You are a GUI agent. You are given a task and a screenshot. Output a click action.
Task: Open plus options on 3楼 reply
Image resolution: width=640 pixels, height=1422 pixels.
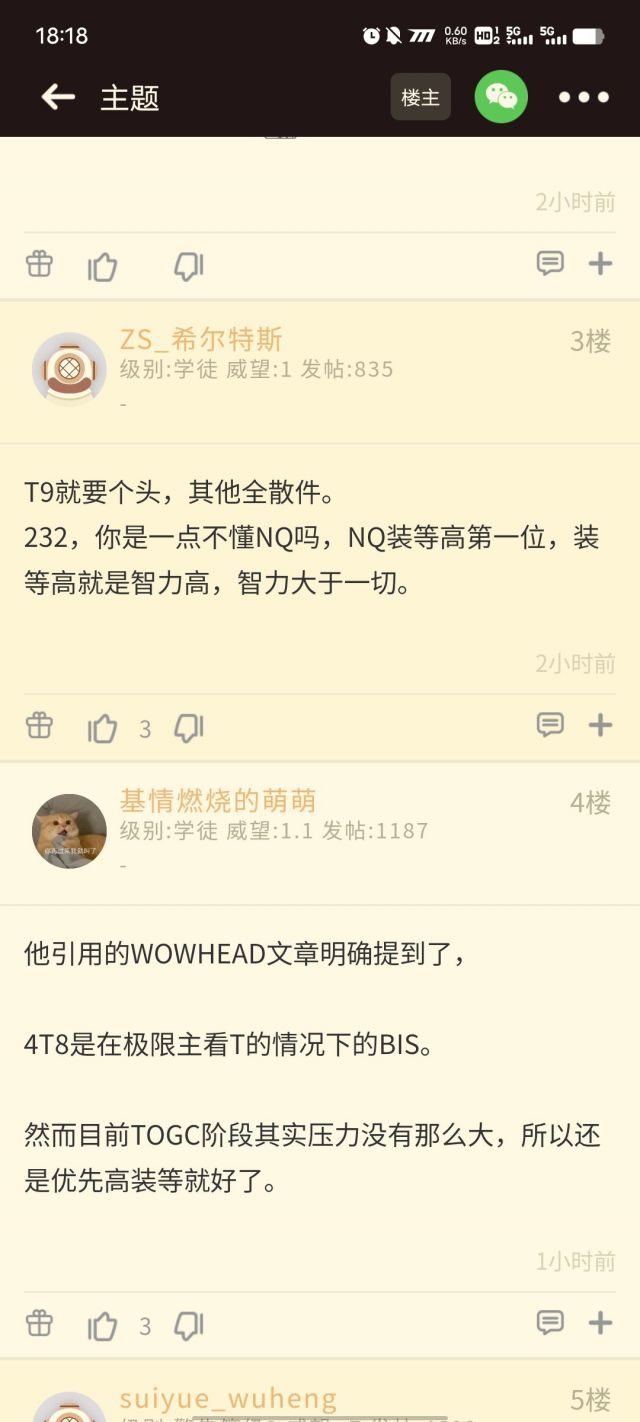click(600, 725)
